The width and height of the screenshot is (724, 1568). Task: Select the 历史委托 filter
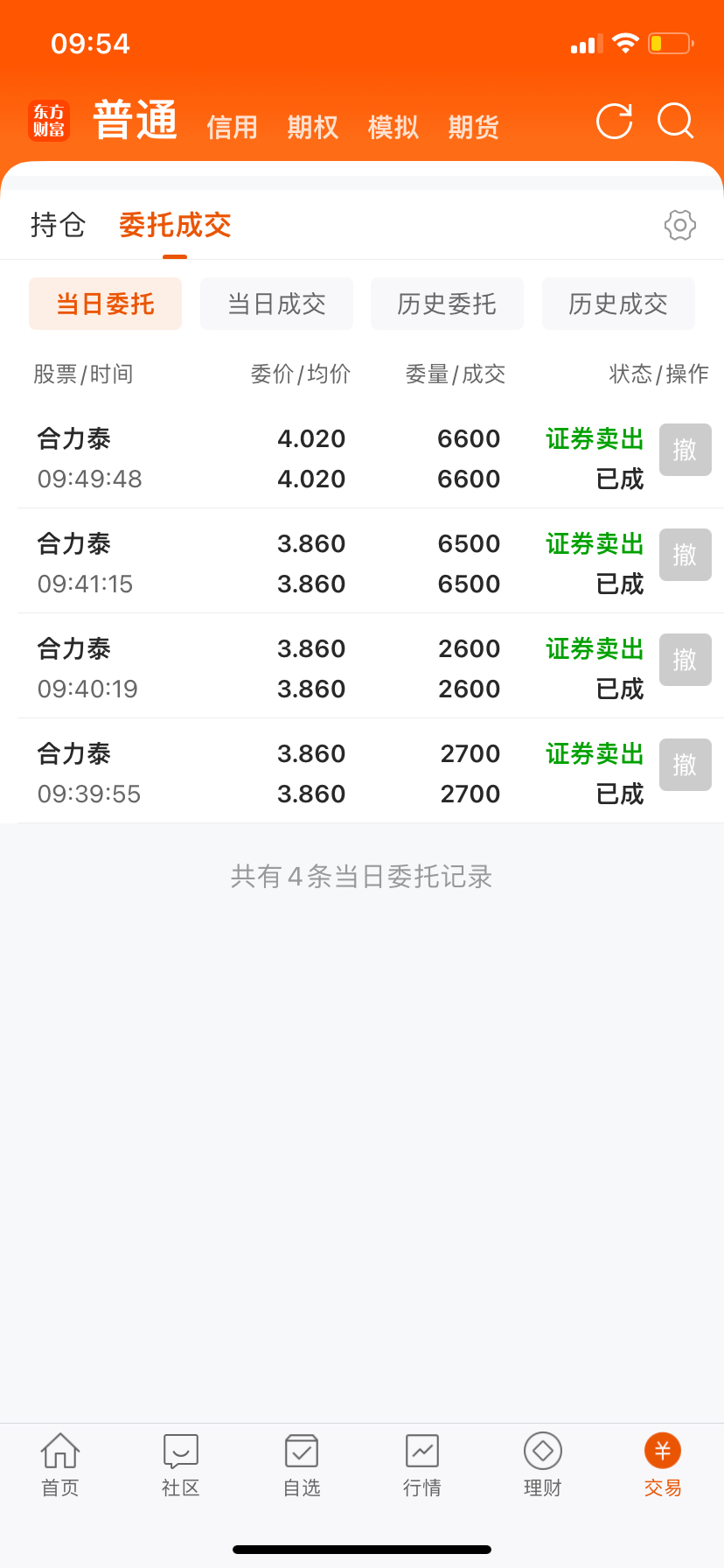[x=447, y=304]
